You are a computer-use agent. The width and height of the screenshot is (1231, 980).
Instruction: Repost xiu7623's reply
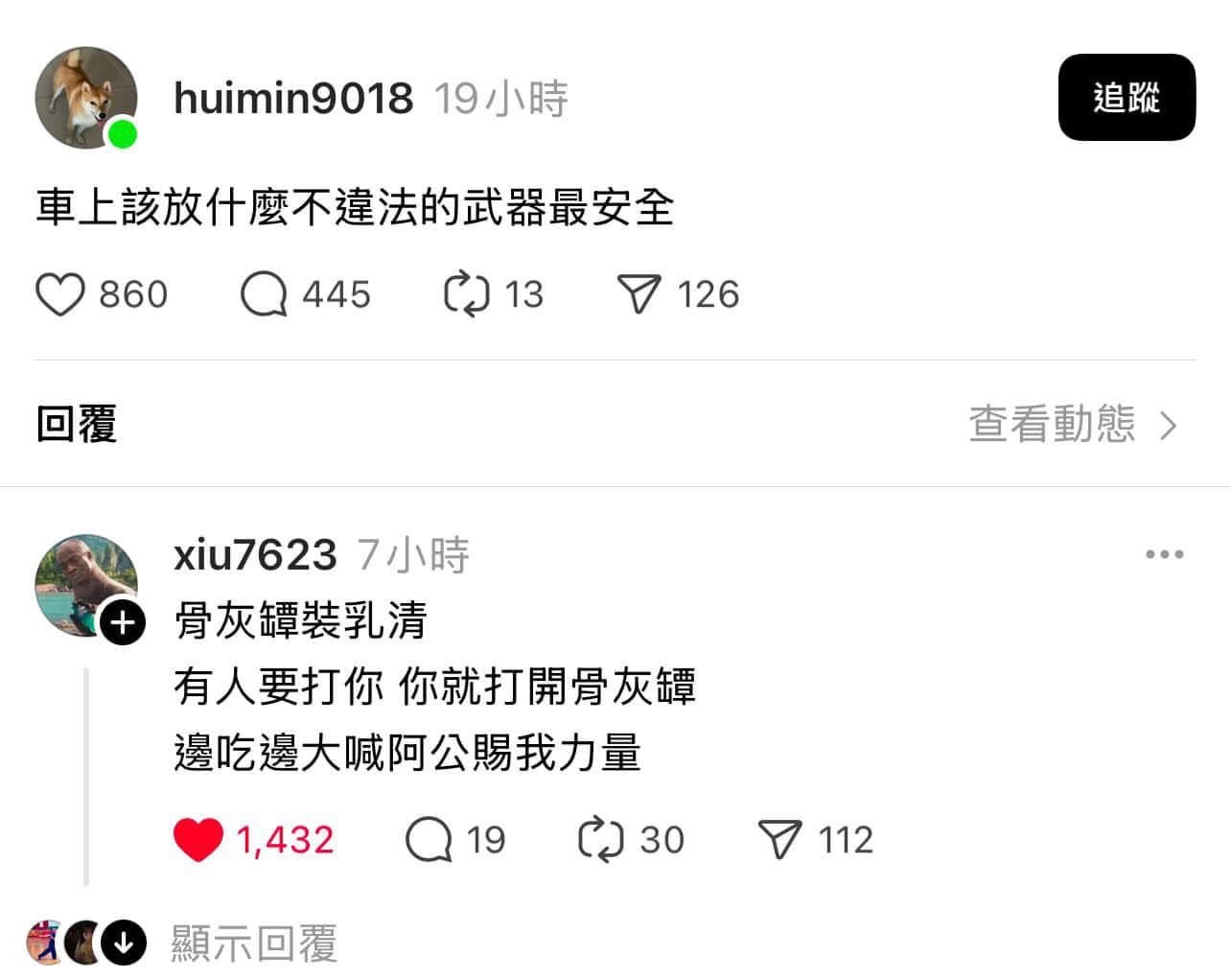tap(601, 840)
